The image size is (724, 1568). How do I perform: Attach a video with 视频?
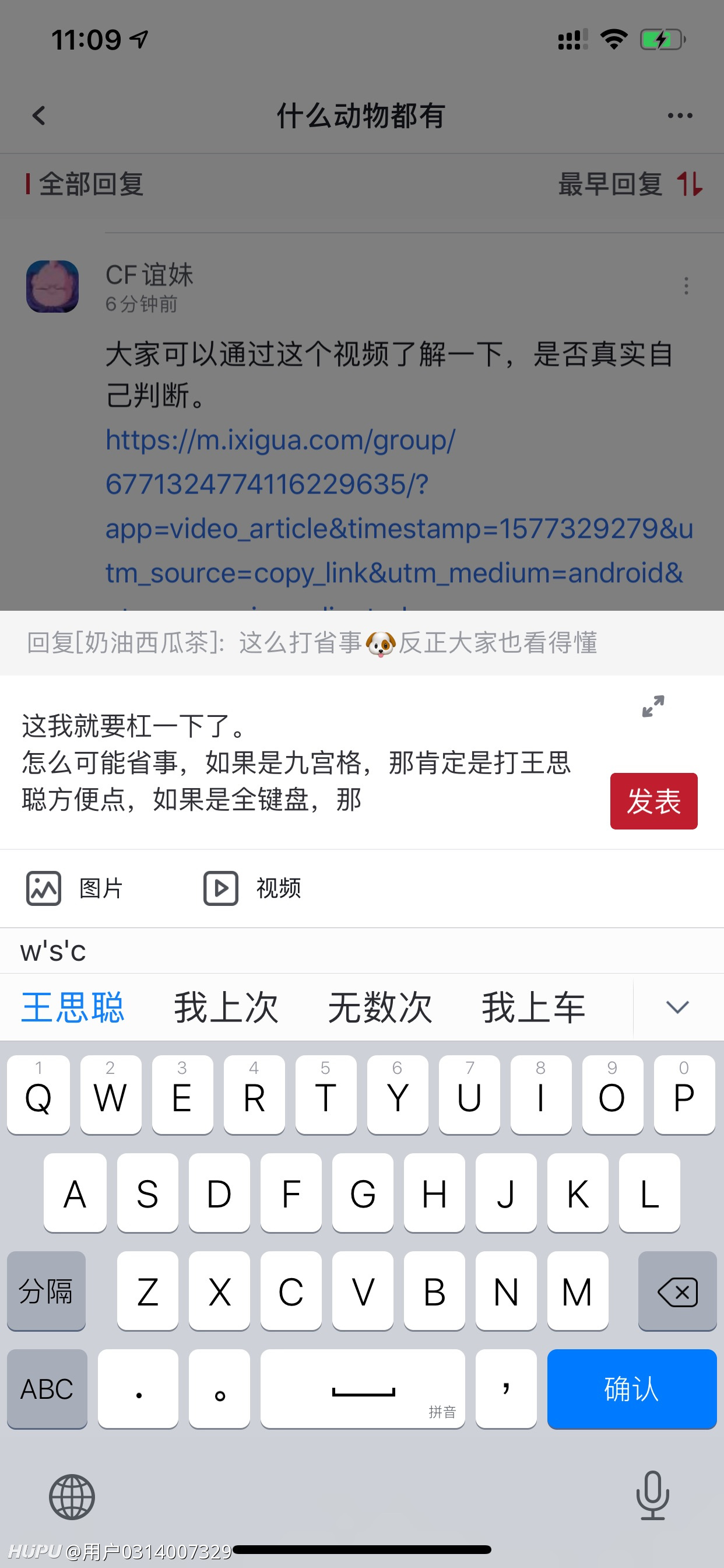click(252, 888)
